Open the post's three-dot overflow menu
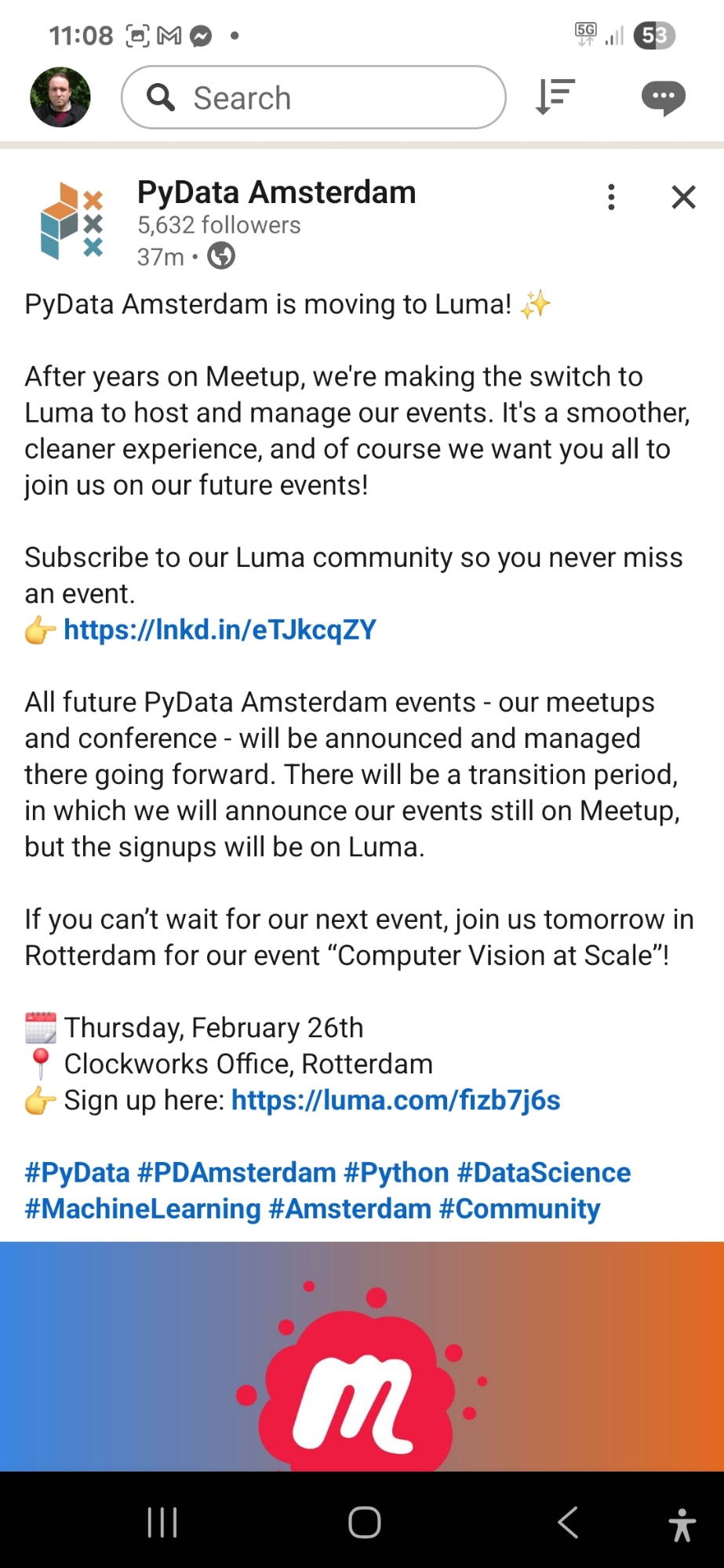724x1568 pixels. point(611,197)
